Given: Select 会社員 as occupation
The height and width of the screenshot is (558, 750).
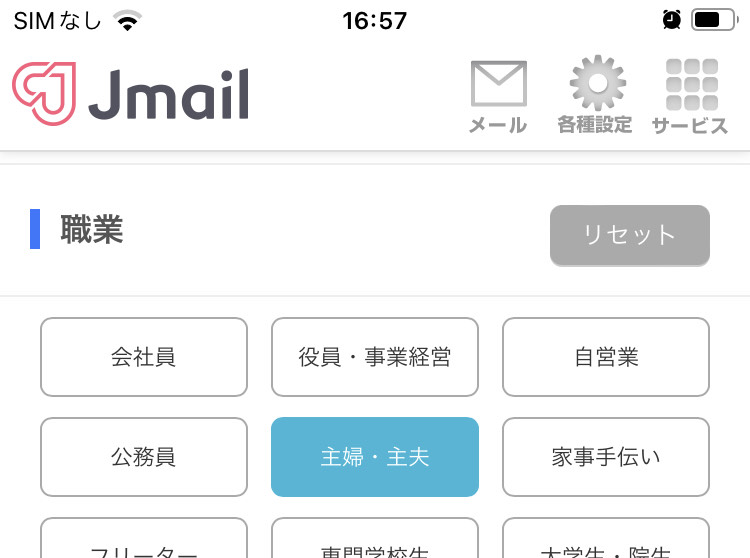Looking at the screenshot, I should pyautogui.click(x=144, y=357).
